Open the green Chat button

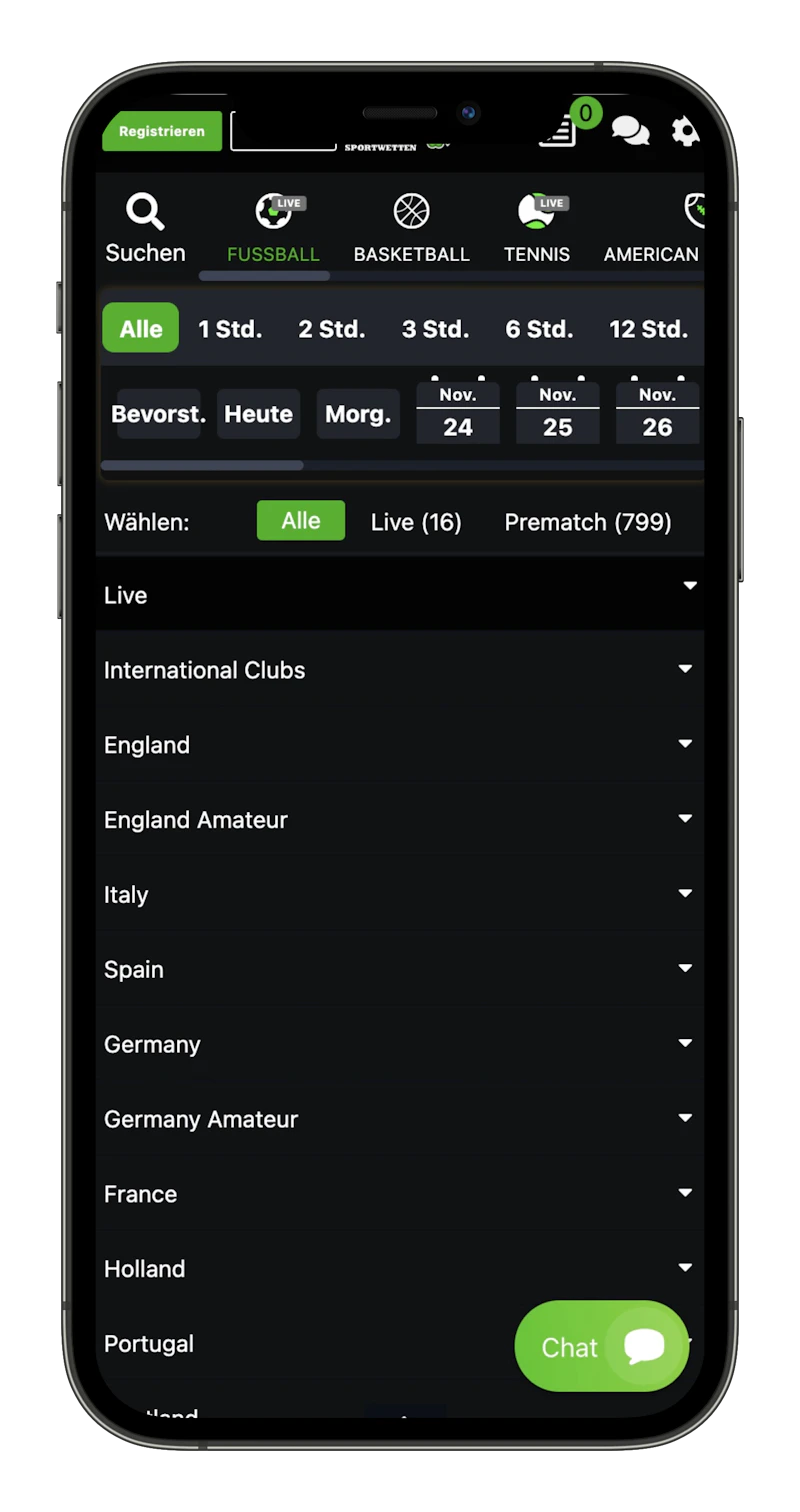(x=602, y=1346)
